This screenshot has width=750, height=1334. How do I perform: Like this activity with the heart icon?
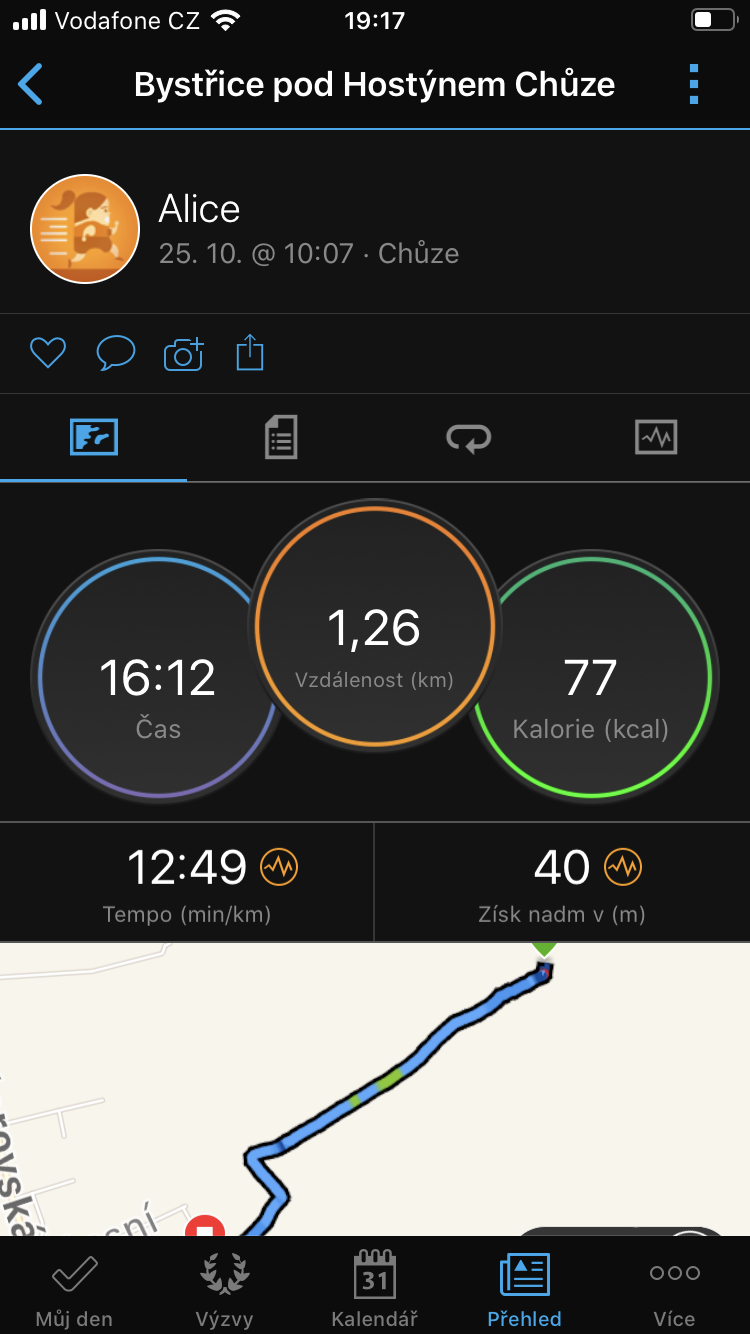point(47,353)
